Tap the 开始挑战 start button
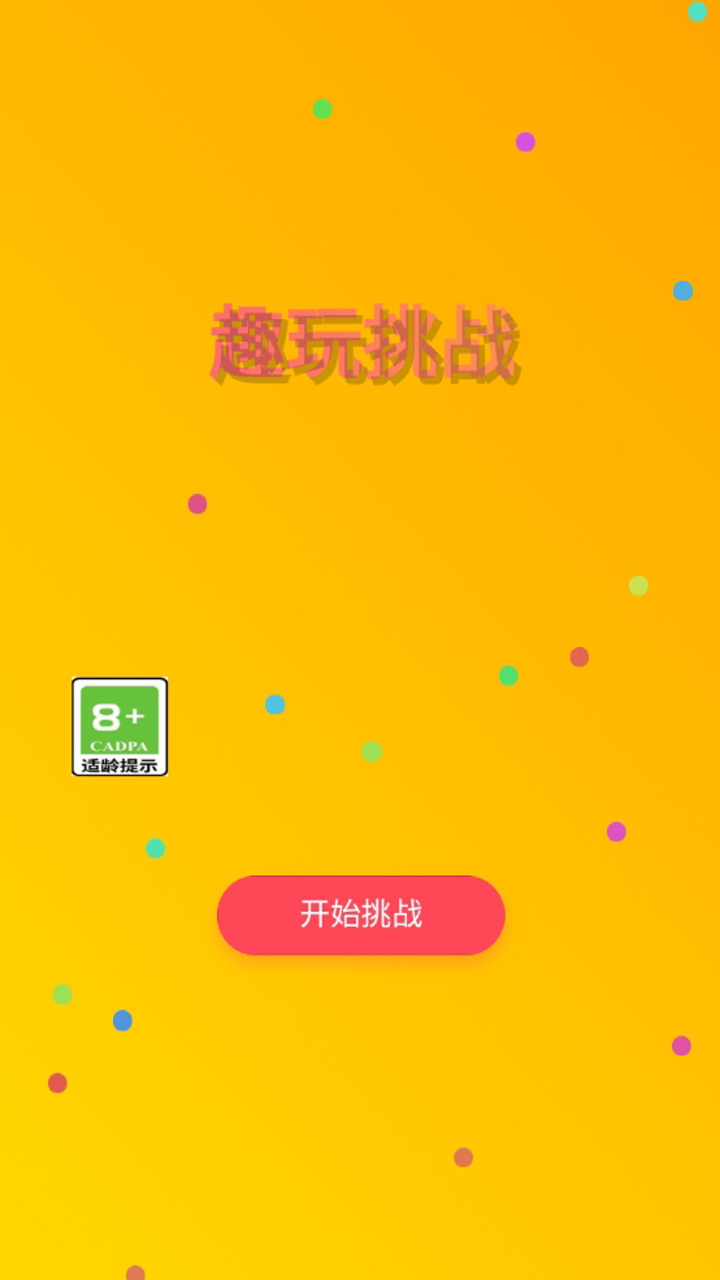 click(x=361, y=915)
